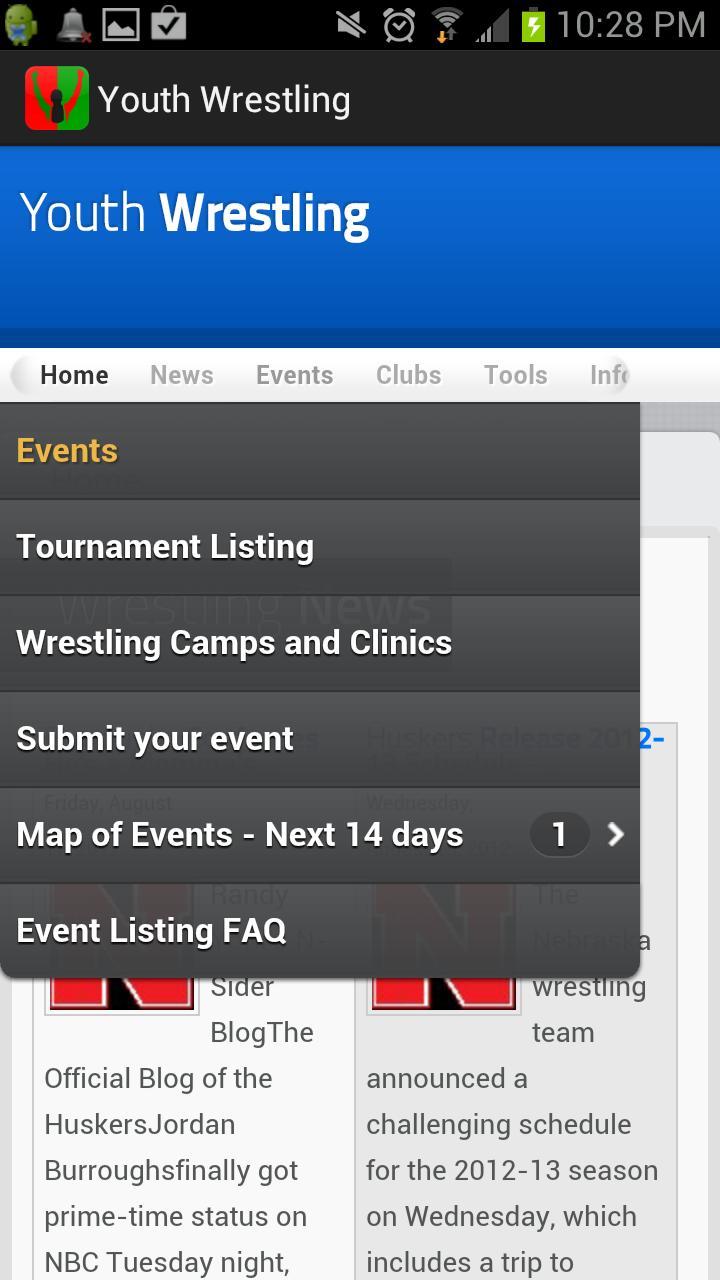Open the Info navigation tab
This screenshot has width=720, height=1280.
610,375
